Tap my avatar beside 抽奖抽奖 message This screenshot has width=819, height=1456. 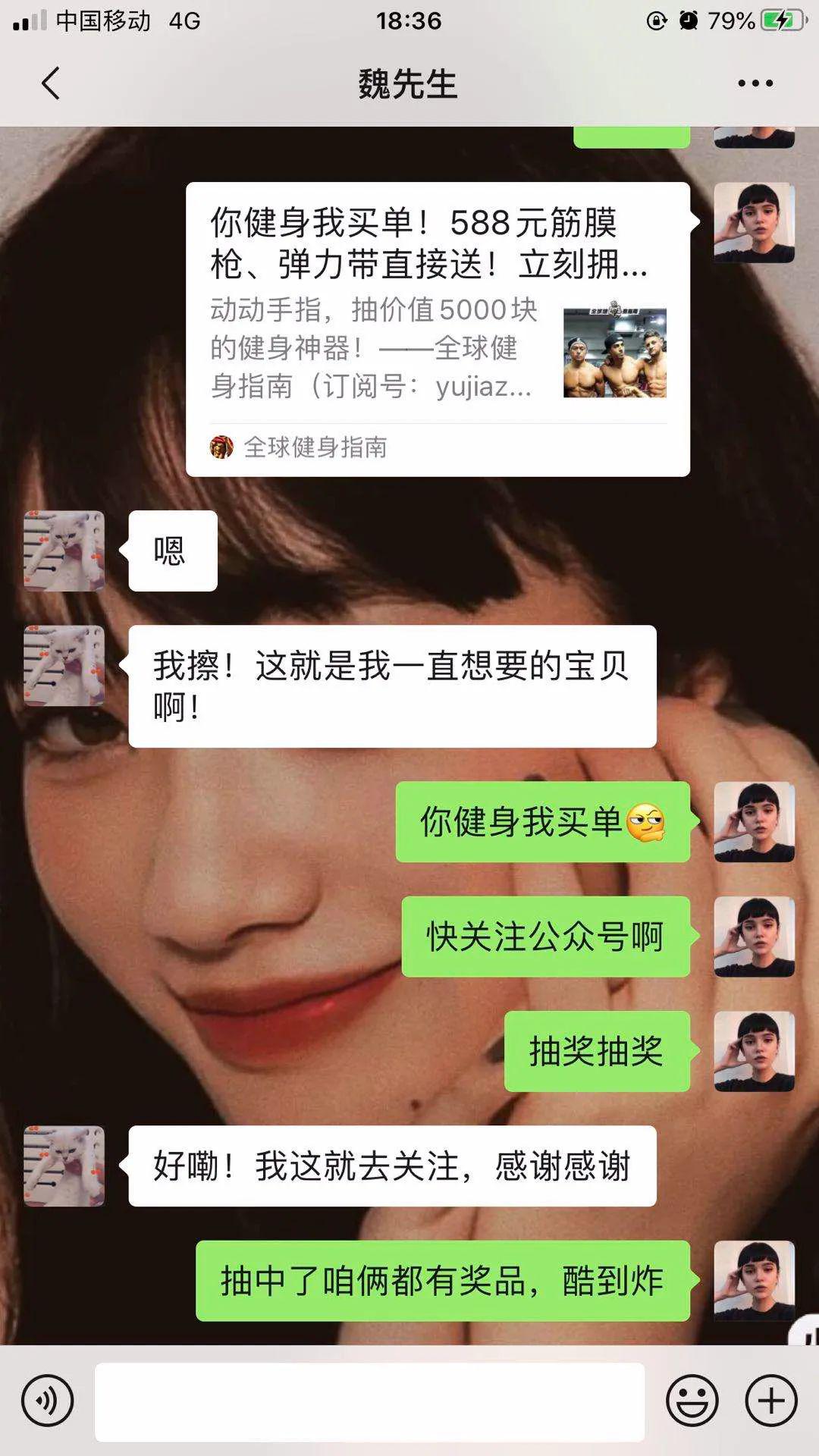click(x=754, y=1051)
